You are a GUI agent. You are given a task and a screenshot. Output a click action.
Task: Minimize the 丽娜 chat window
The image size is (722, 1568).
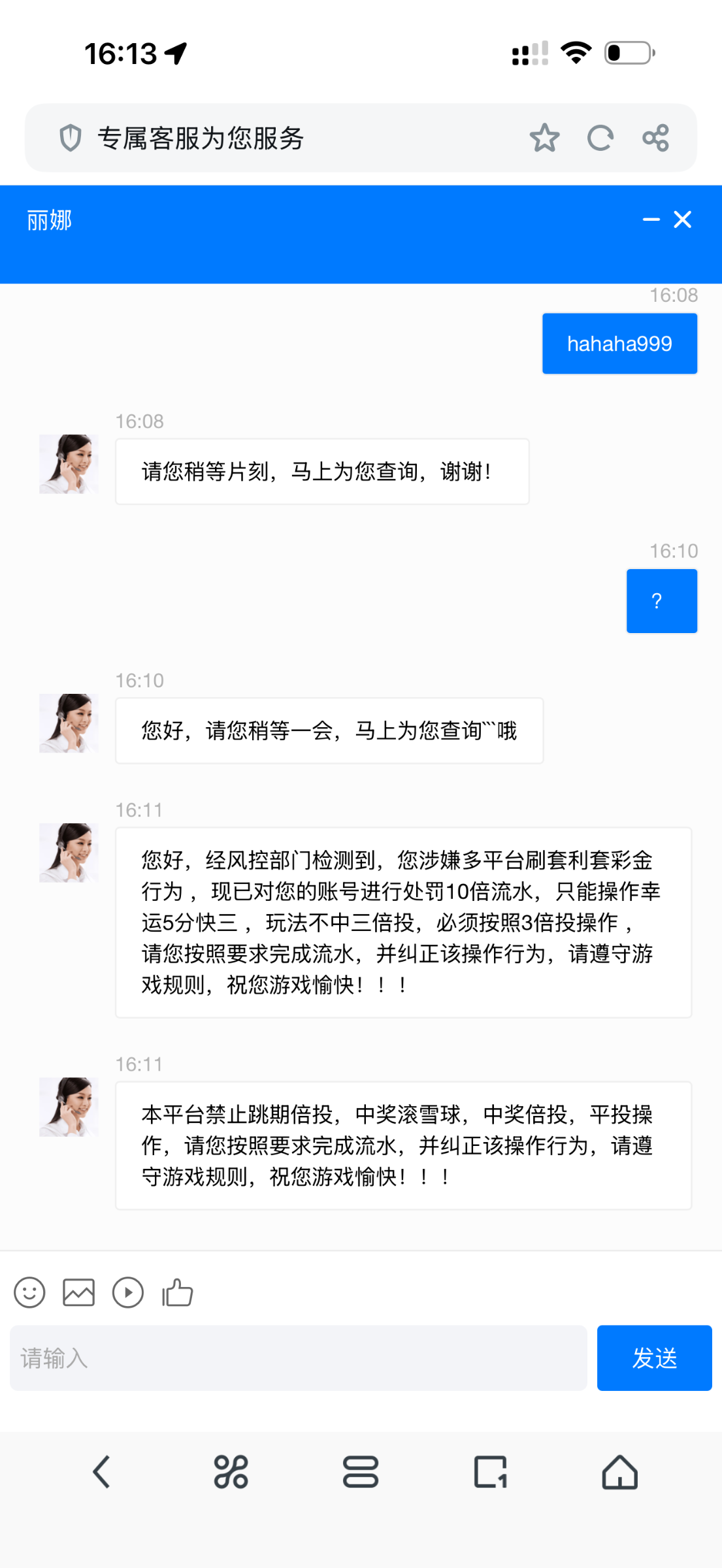(x=651, y=220)
